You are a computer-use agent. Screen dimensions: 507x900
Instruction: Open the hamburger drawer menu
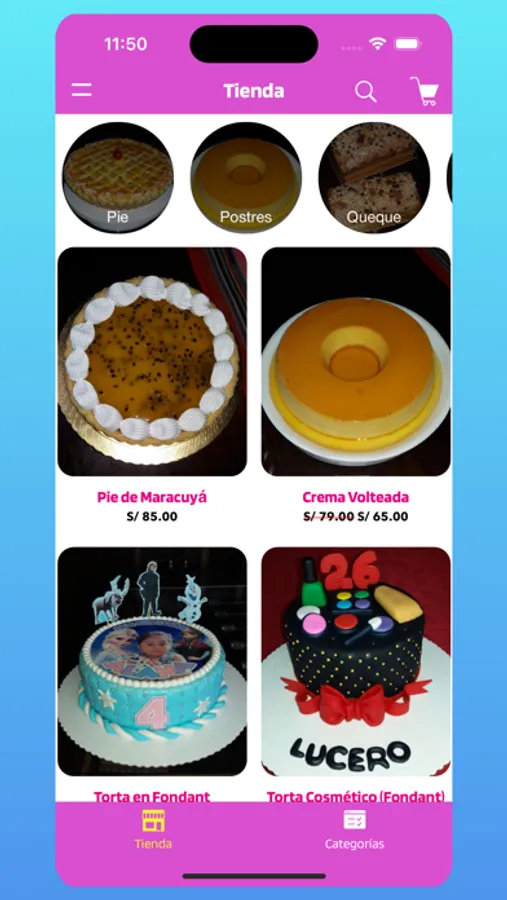pyautogui.click(x=82, y=90)
